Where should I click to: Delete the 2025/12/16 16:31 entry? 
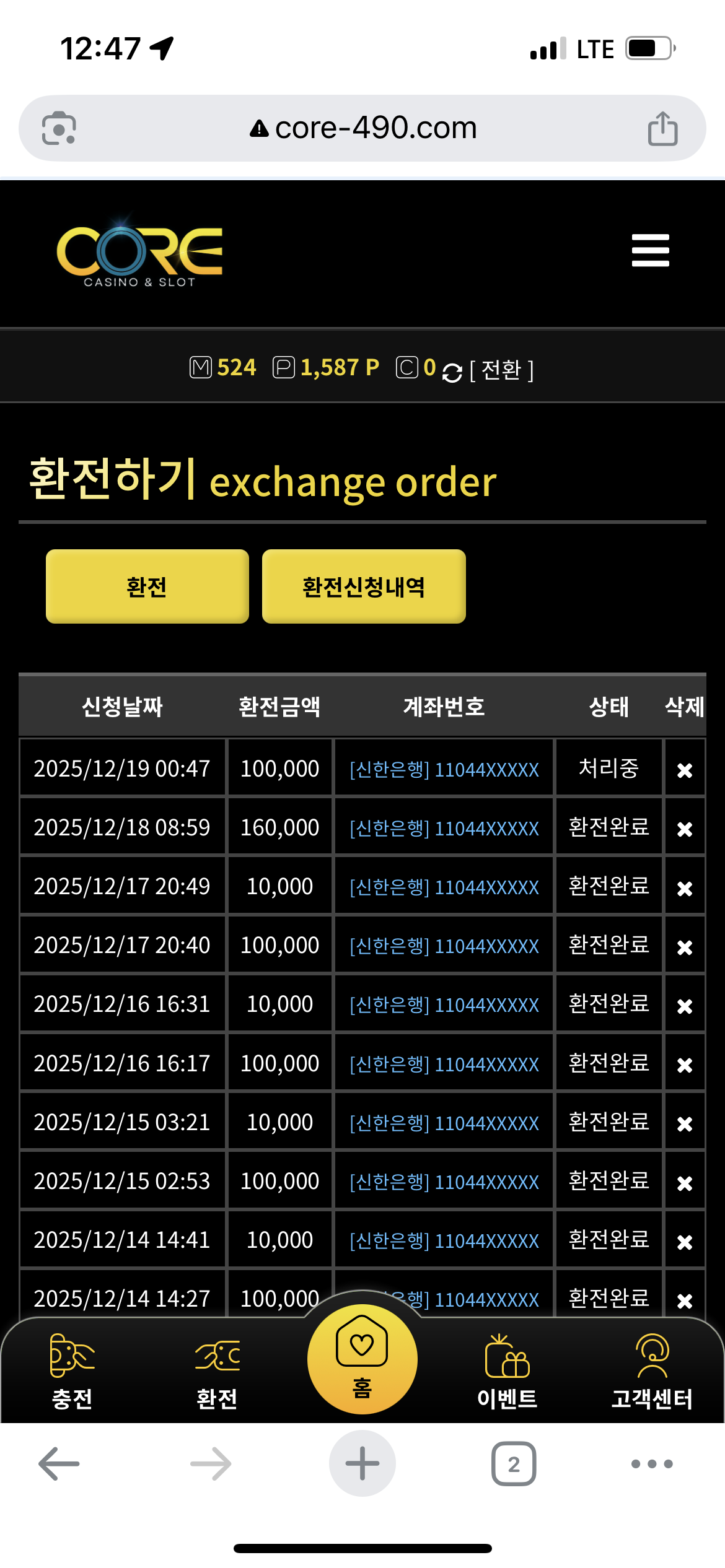[684, 1006]
